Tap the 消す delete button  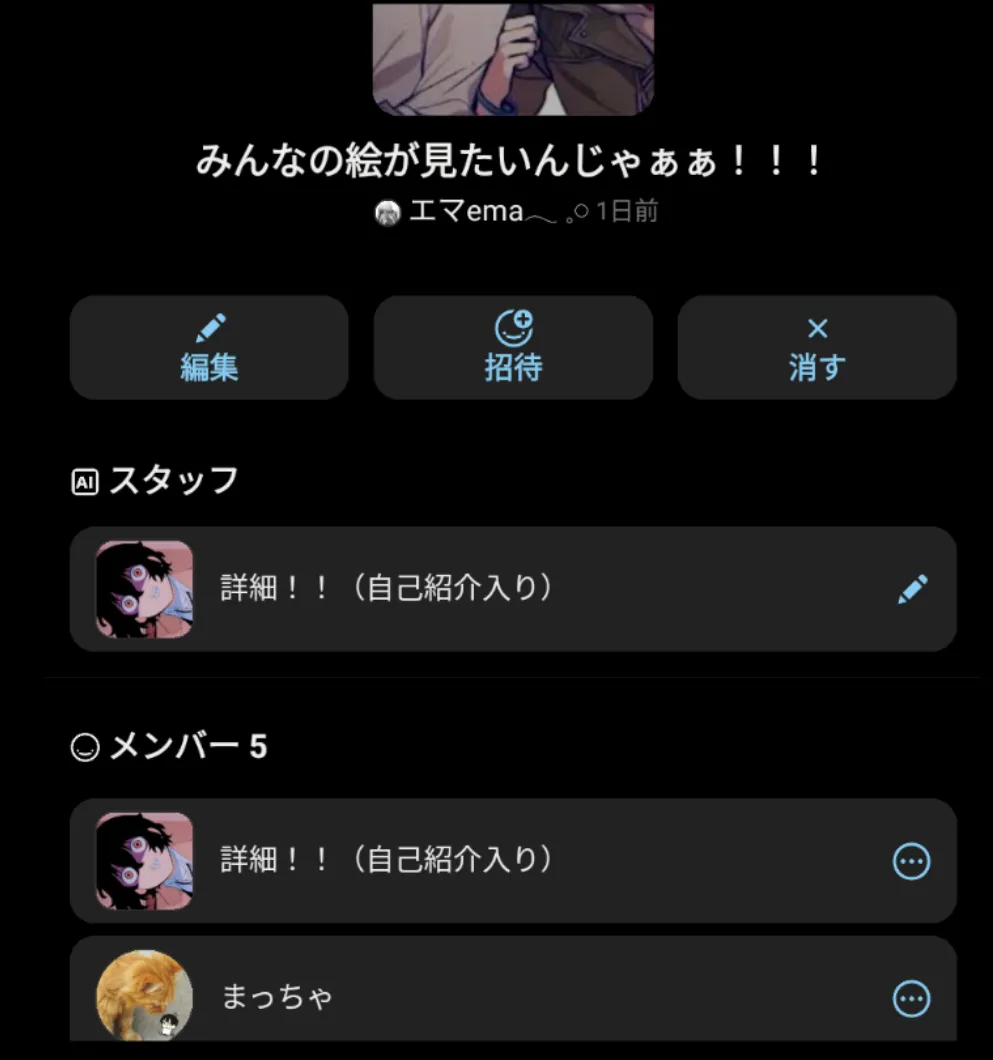(x=817, y=348)
